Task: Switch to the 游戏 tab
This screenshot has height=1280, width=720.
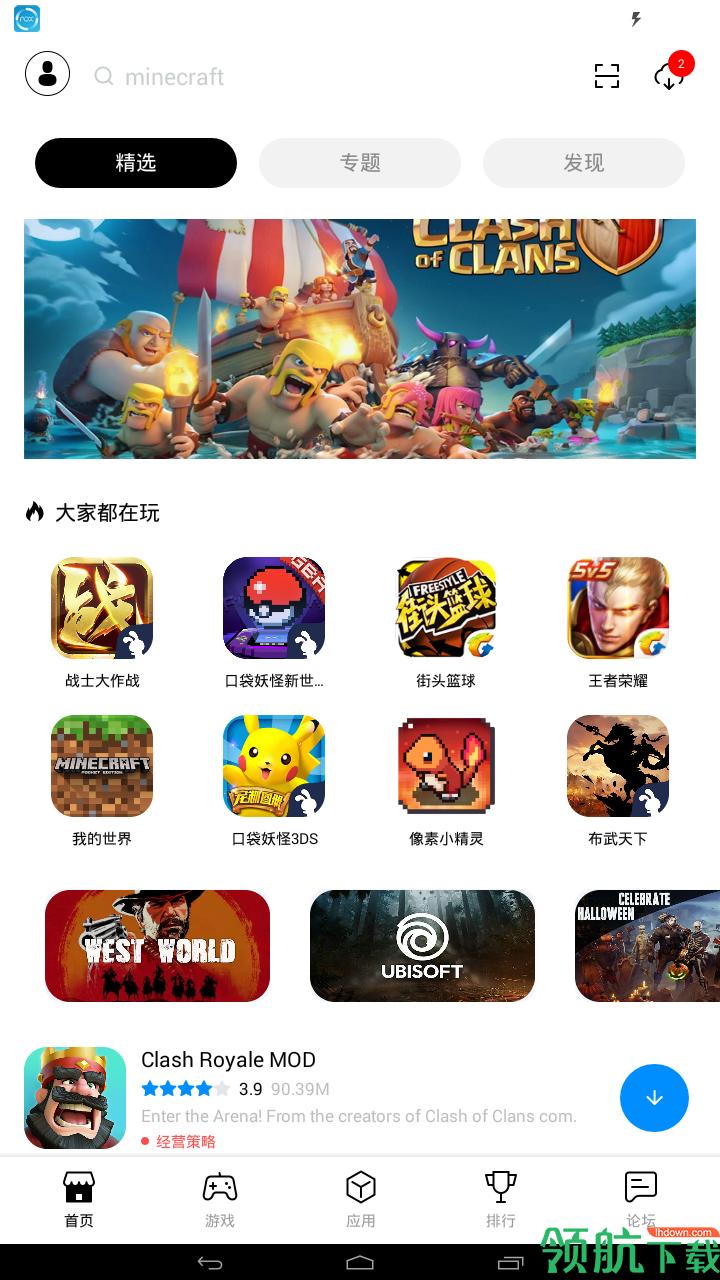Action: click(220, 1200)
